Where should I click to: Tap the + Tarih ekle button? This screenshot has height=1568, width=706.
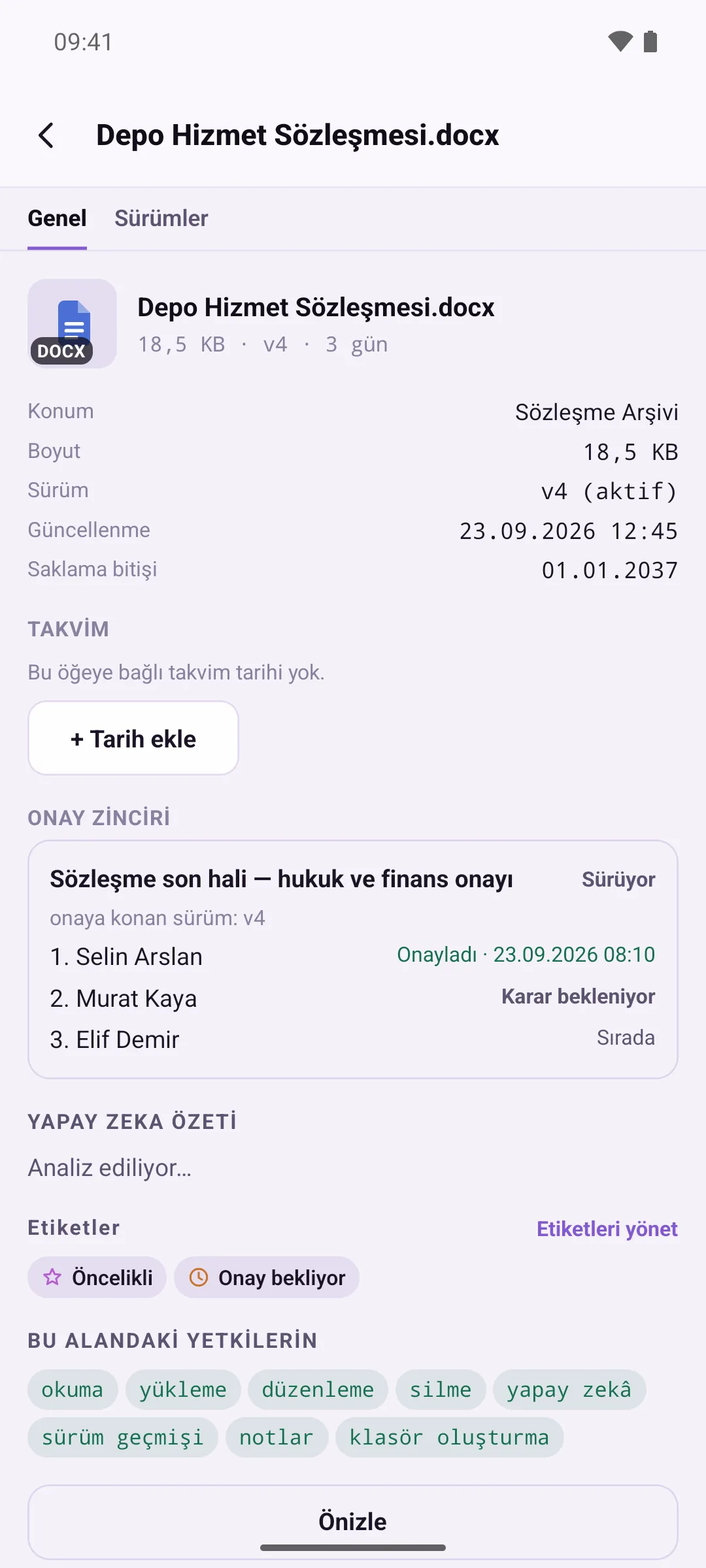133,738
